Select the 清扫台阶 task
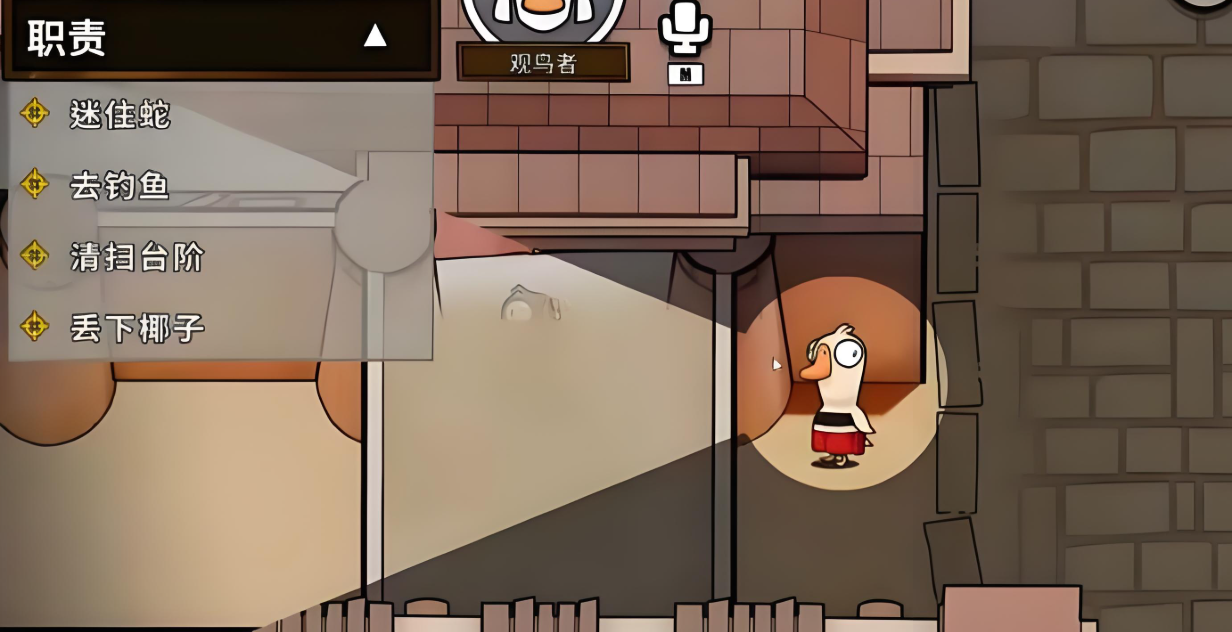 click(x=137, y=257)
